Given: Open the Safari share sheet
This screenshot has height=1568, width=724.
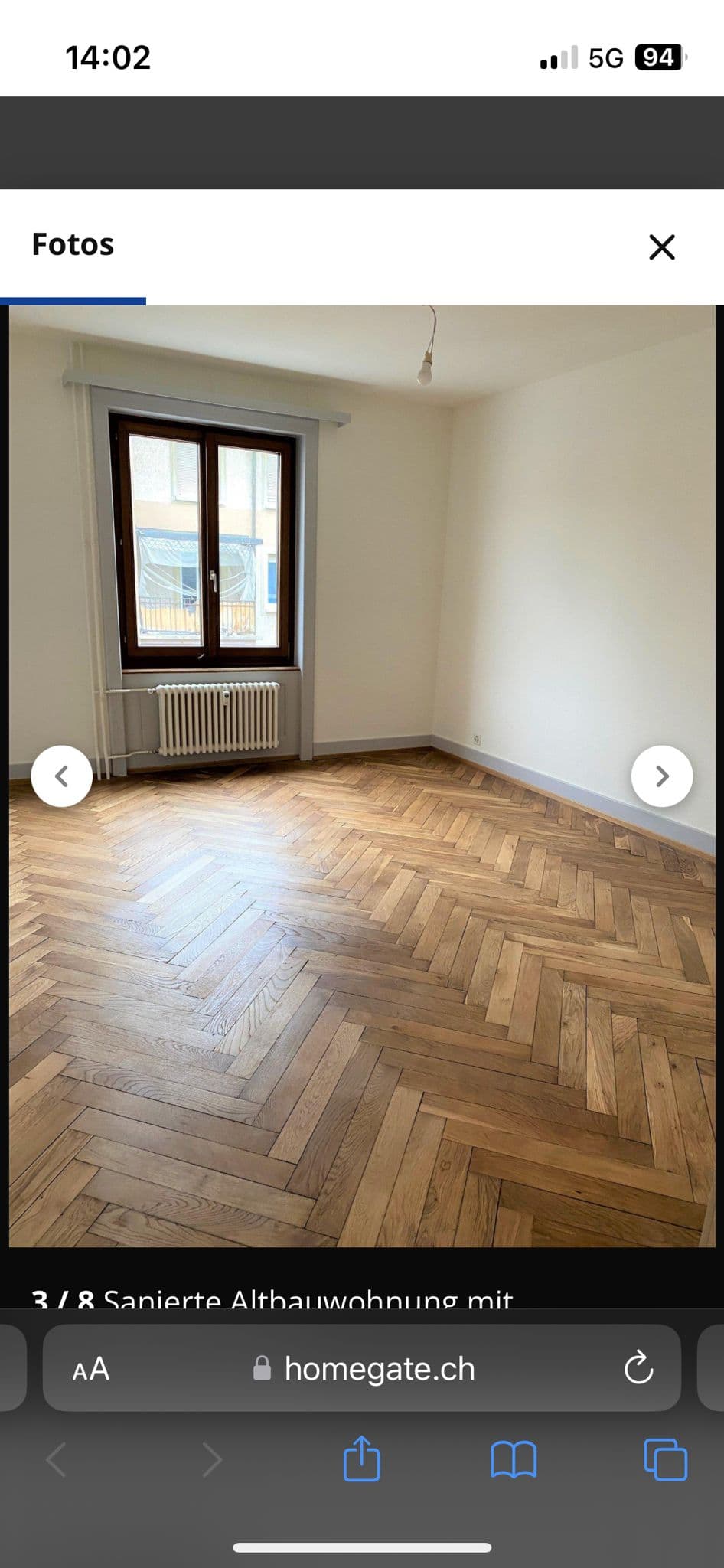Looking at the screenshot, I should click(361, 1459).
